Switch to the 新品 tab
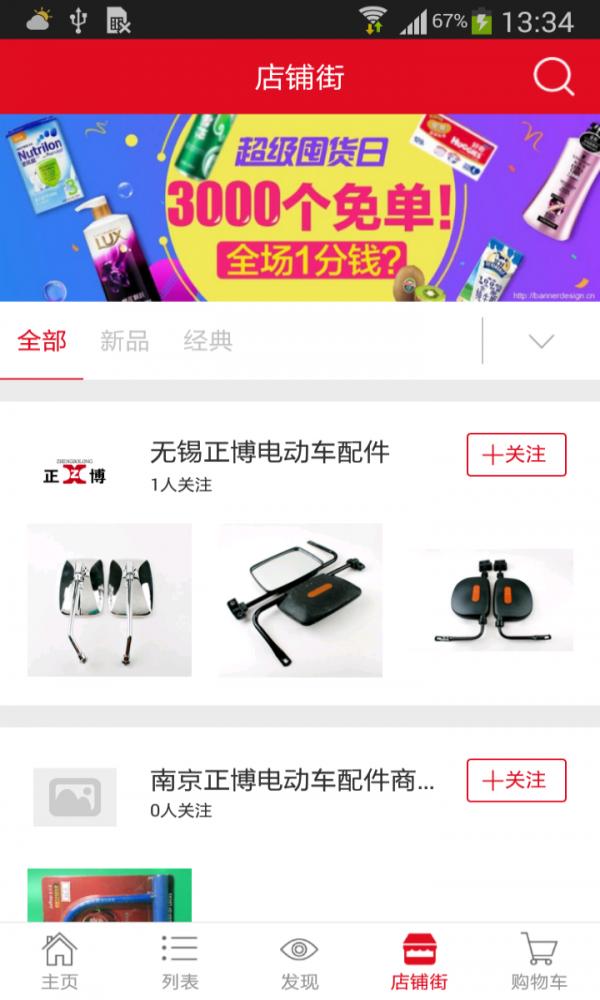Viewport: 600px width, 1000px height. (124, 341)
